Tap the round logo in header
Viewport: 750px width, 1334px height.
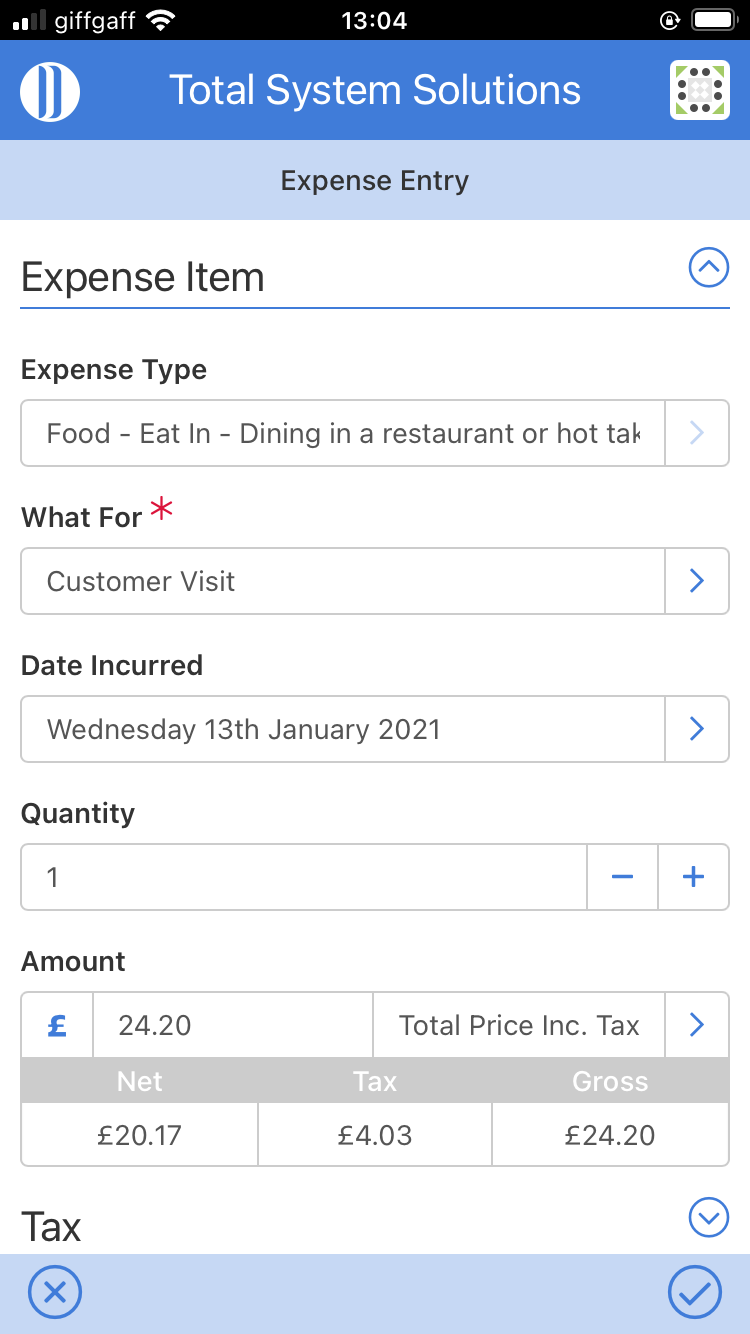[x=50, y=91]
